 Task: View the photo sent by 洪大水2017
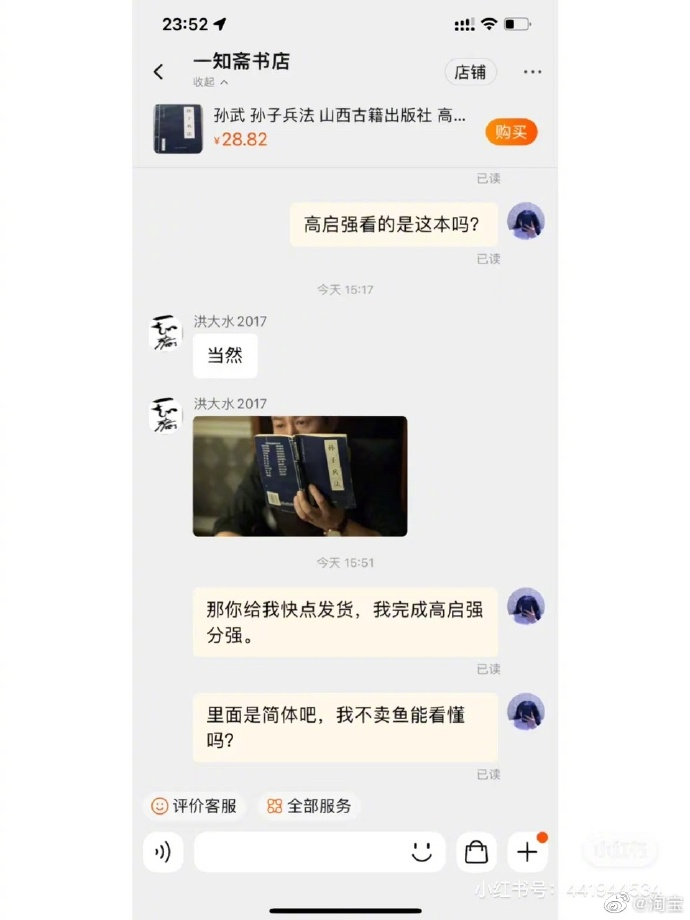(300, 476)
